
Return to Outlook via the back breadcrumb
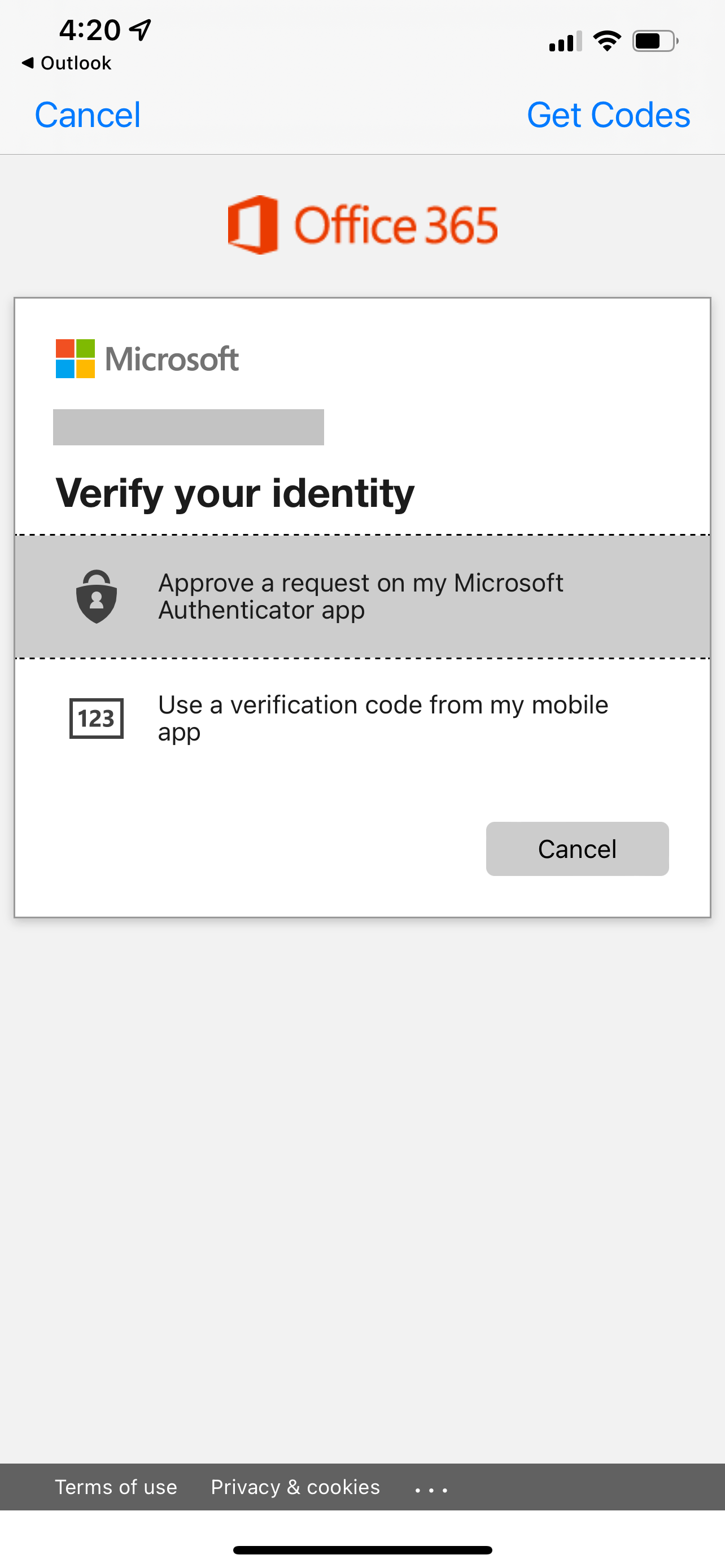coord(67,63)
